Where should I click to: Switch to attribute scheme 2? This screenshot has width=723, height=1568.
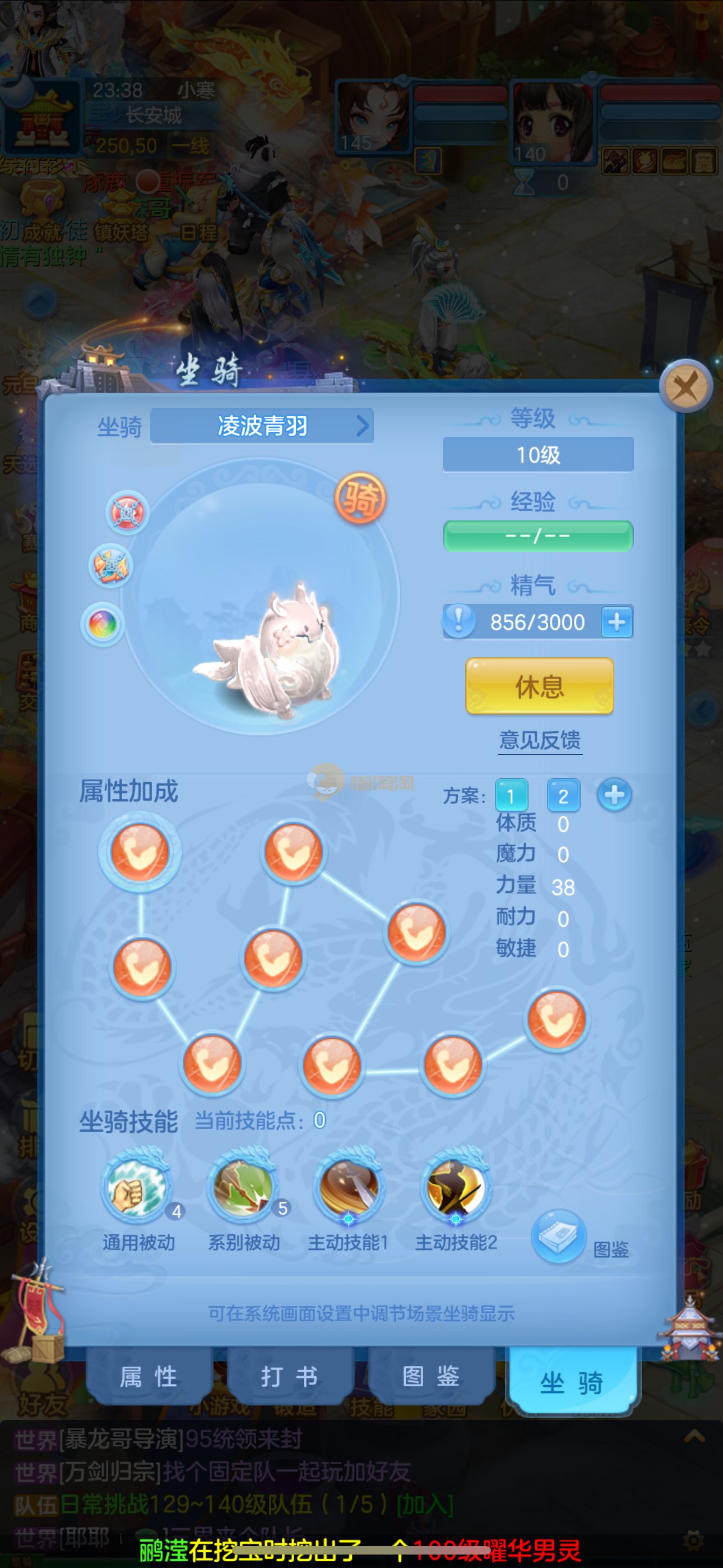(563, 796)
